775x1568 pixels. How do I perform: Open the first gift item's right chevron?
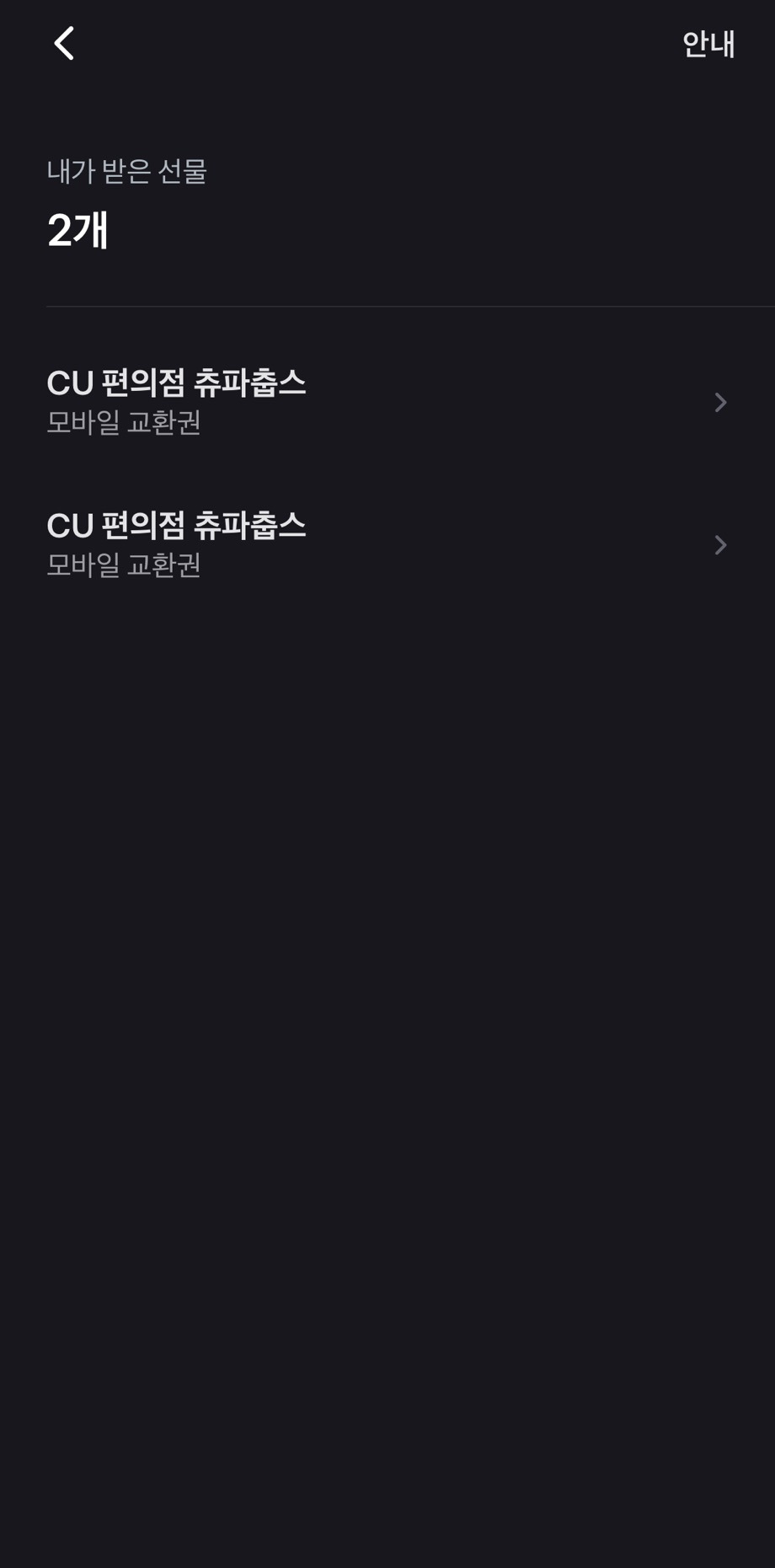(x=721, y=402)
